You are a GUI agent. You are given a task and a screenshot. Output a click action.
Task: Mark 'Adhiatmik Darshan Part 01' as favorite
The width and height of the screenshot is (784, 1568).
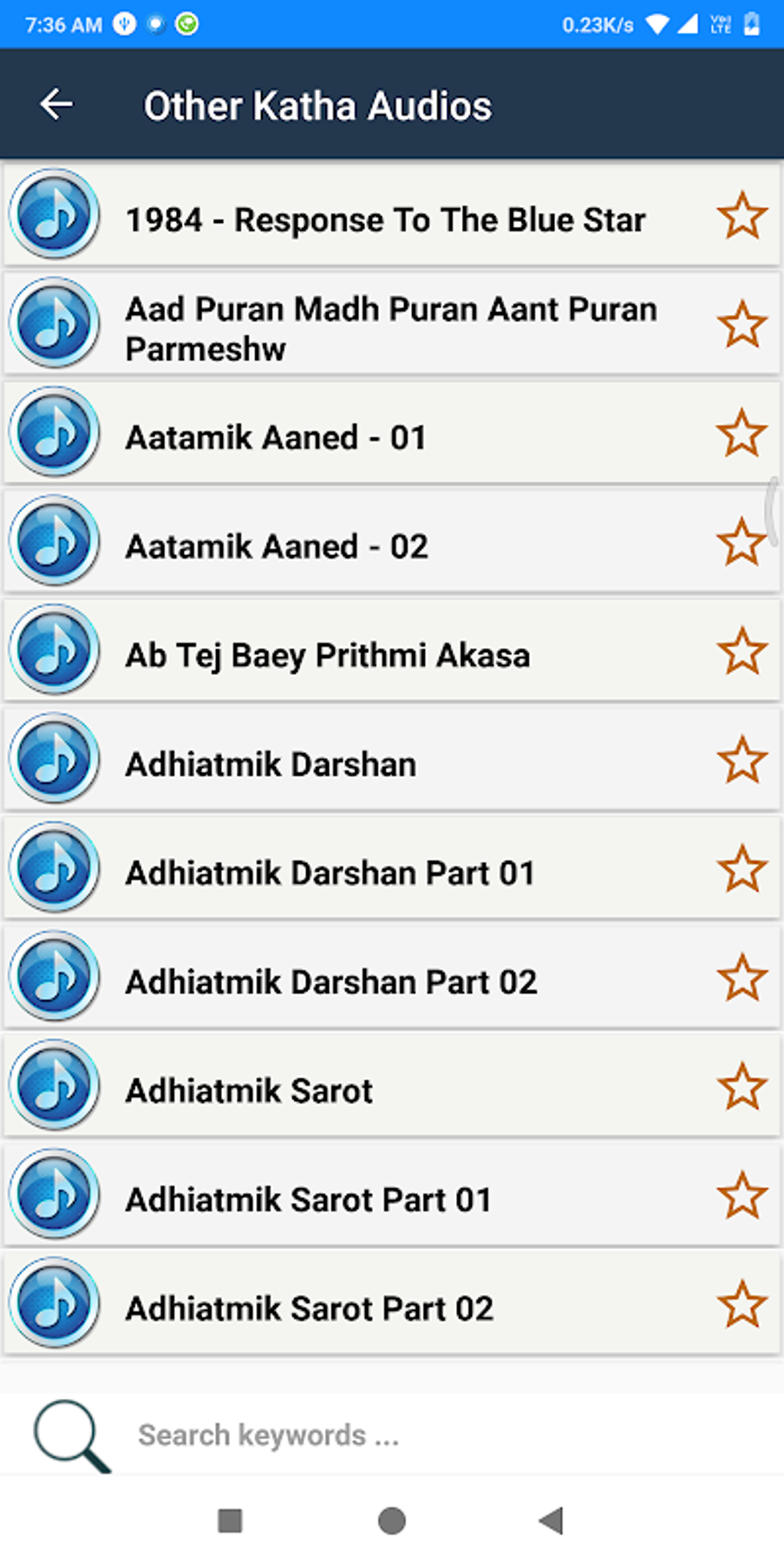click(x=740, y=867)
